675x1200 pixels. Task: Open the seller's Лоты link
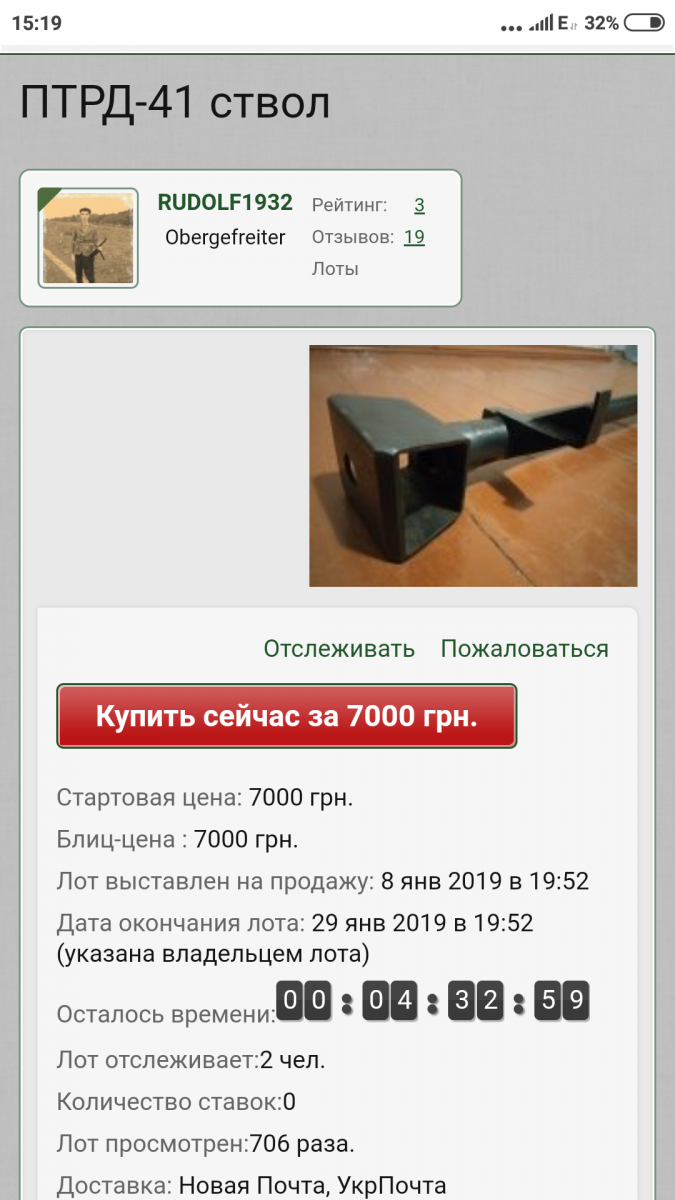(x=335, y=269)
